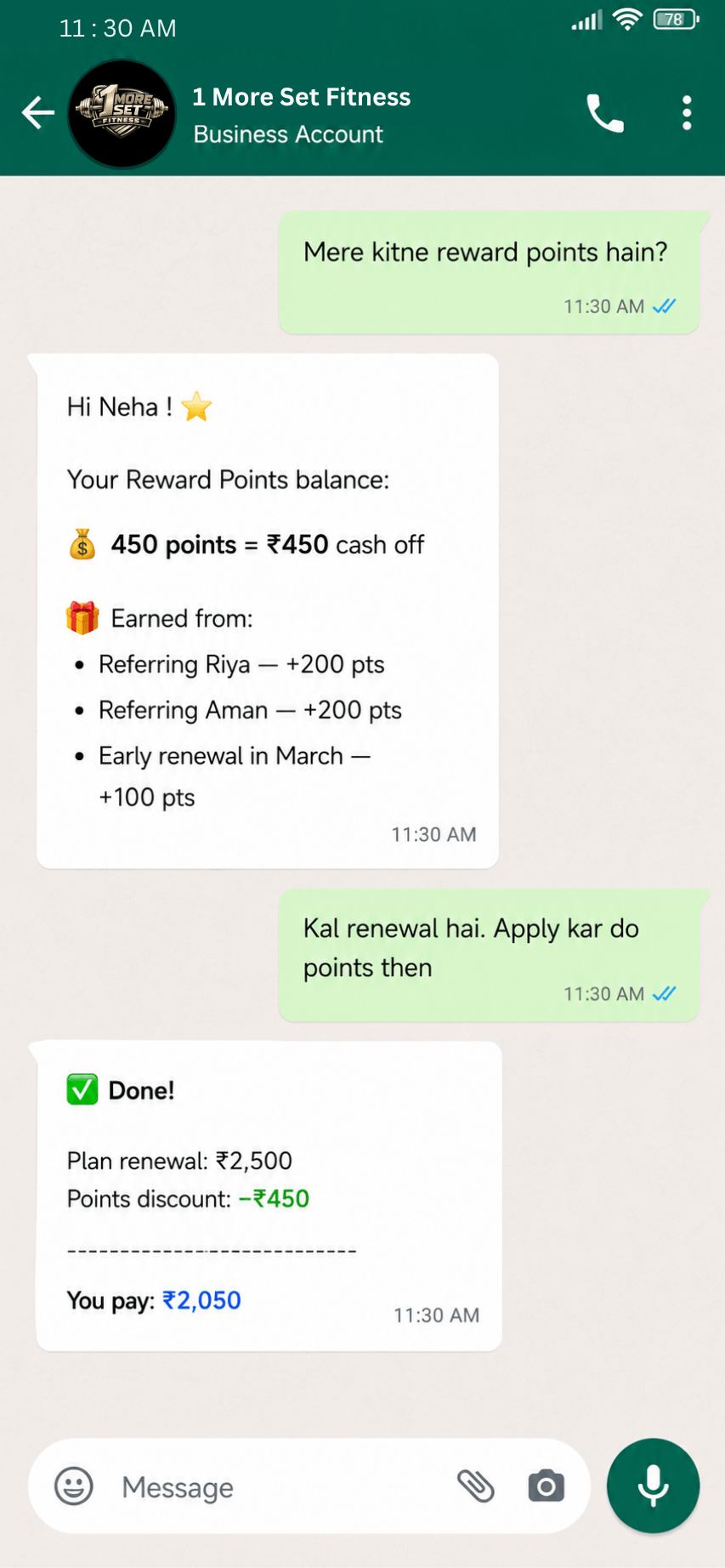Attach a file with the paperclip
The image size is (725, 1568).
pos(476,1486)
